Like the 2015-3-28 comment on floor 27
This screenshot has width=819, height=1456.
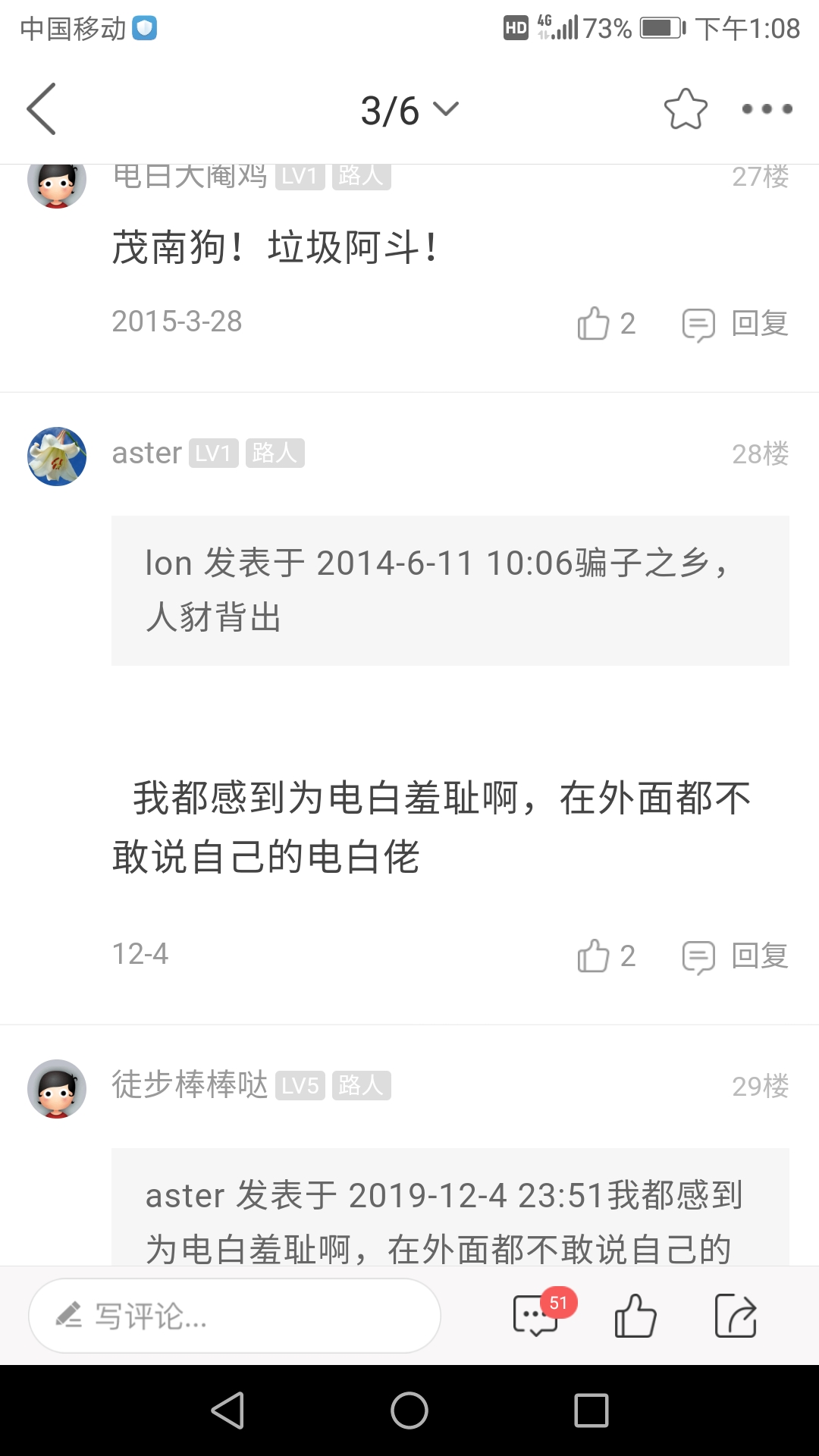[x=605, y=324]
